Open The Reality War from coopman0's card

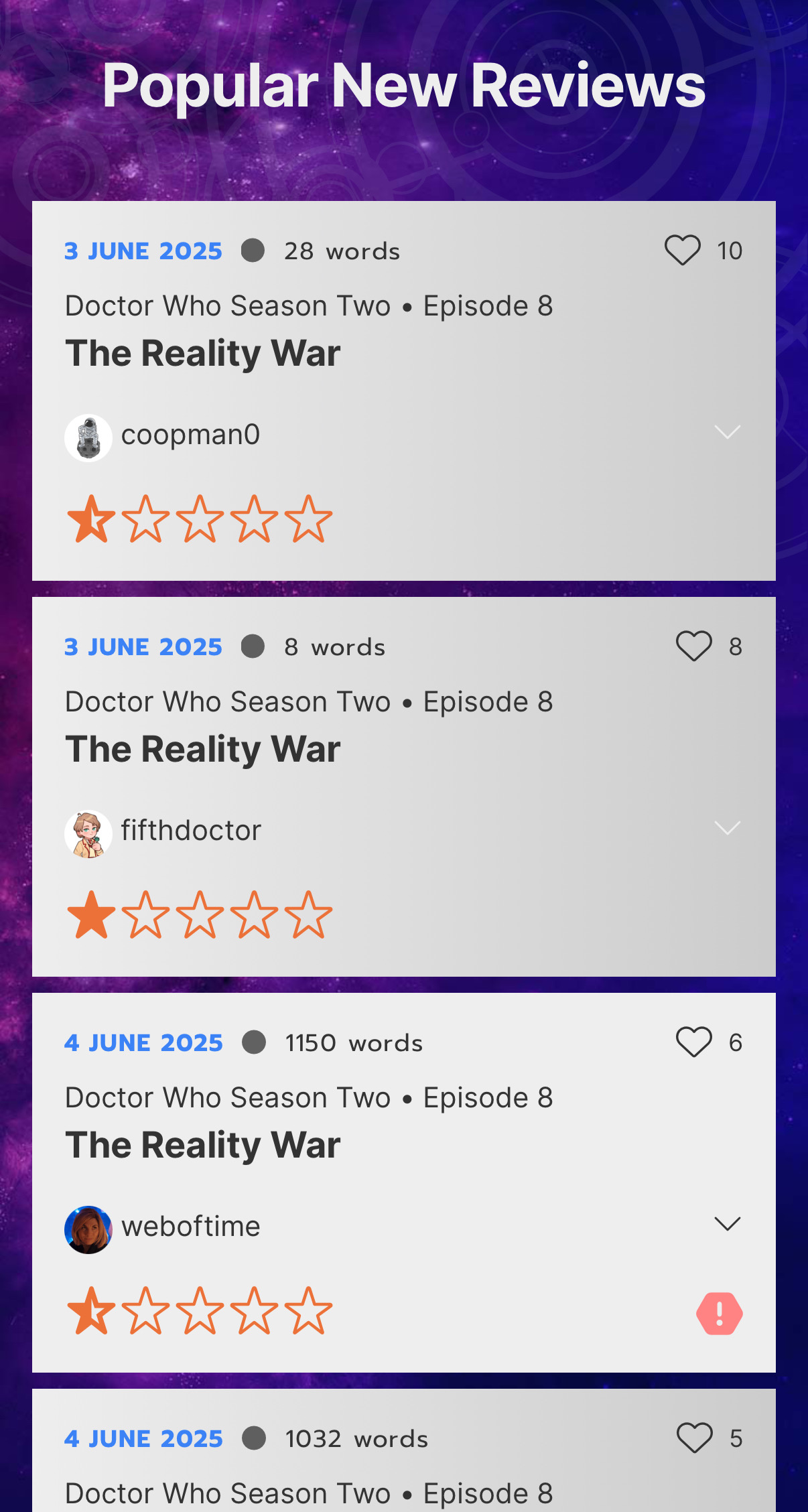[x=203, y=353]
